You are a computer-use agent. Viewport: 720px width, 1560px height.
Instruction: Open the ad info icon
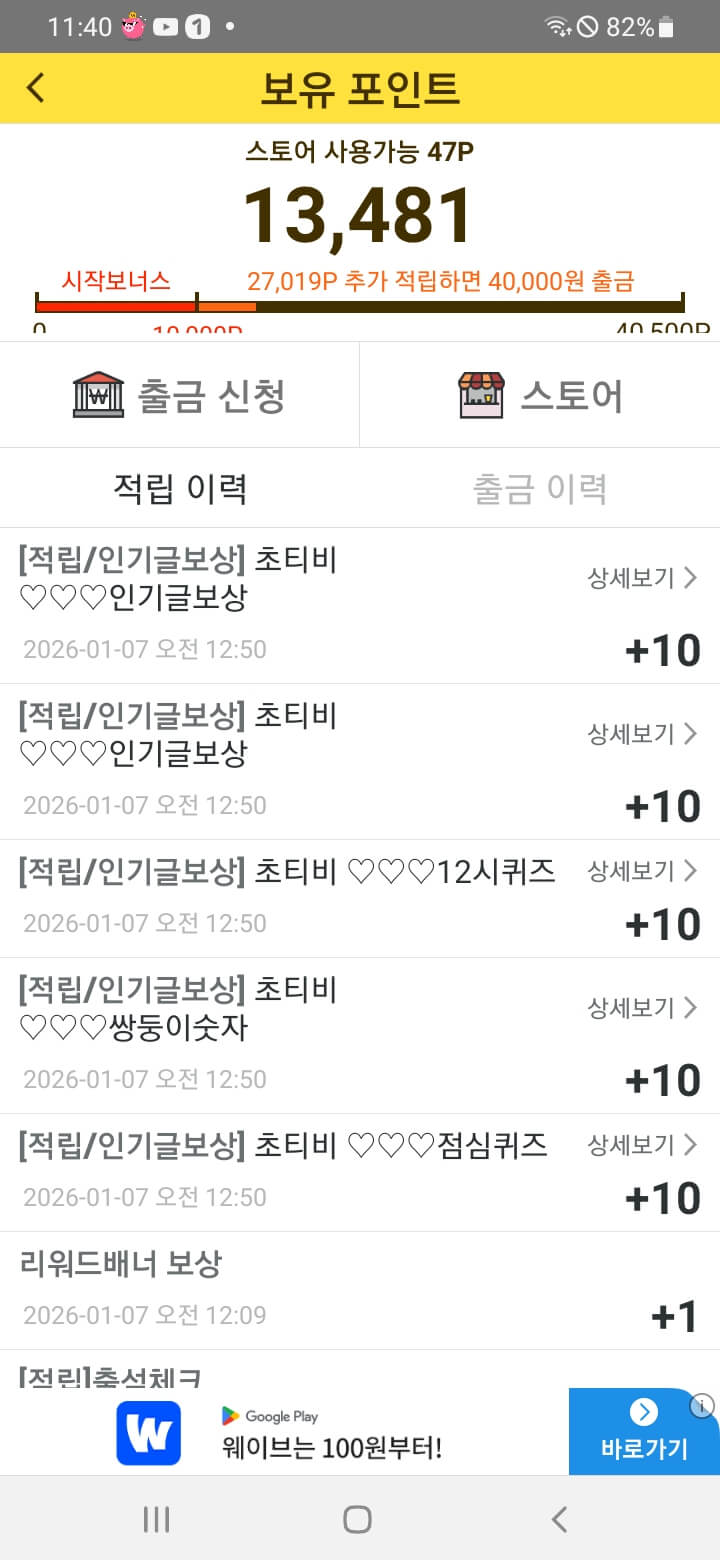(703, 1406)
